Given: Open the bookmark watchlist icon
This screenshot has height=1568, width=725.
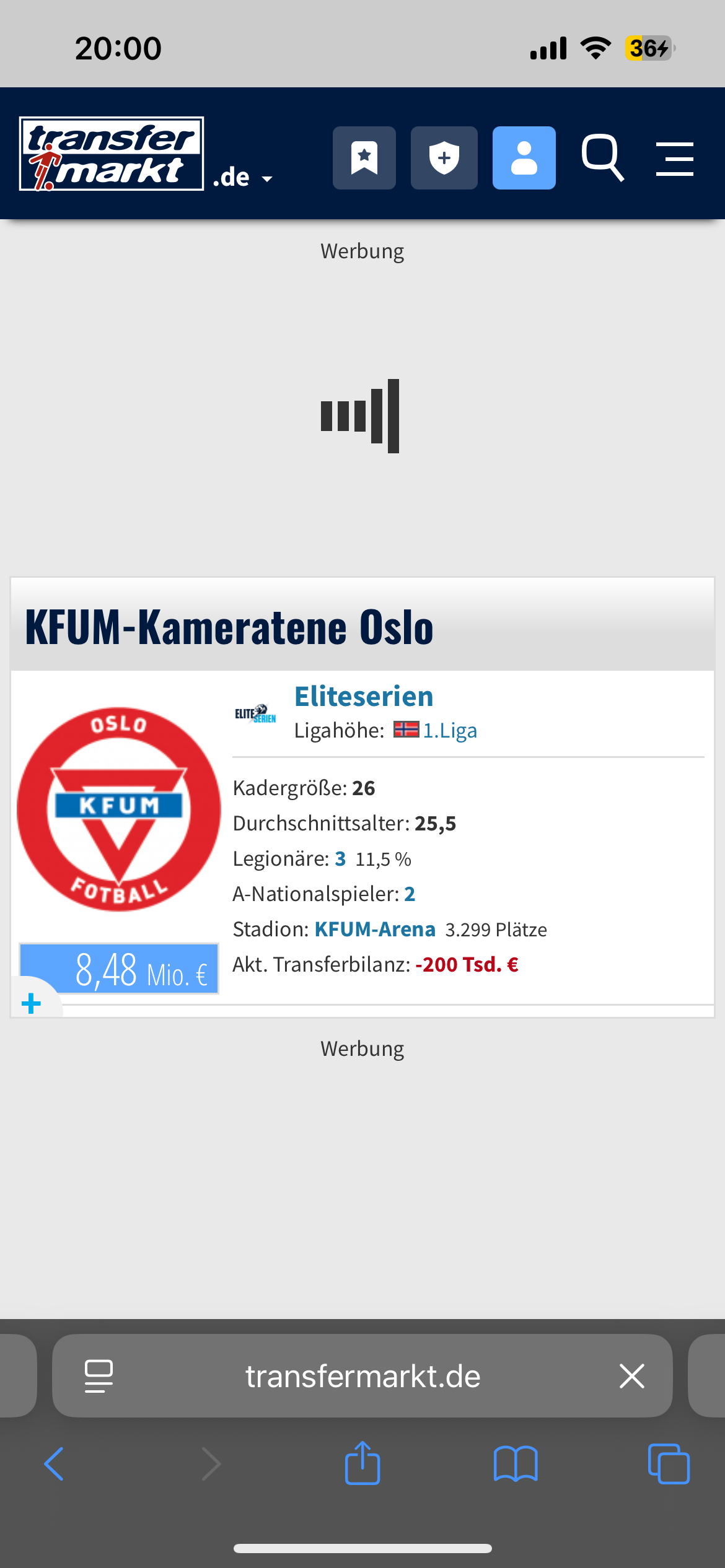Looking at the screenshot, I should click(364, 158).
